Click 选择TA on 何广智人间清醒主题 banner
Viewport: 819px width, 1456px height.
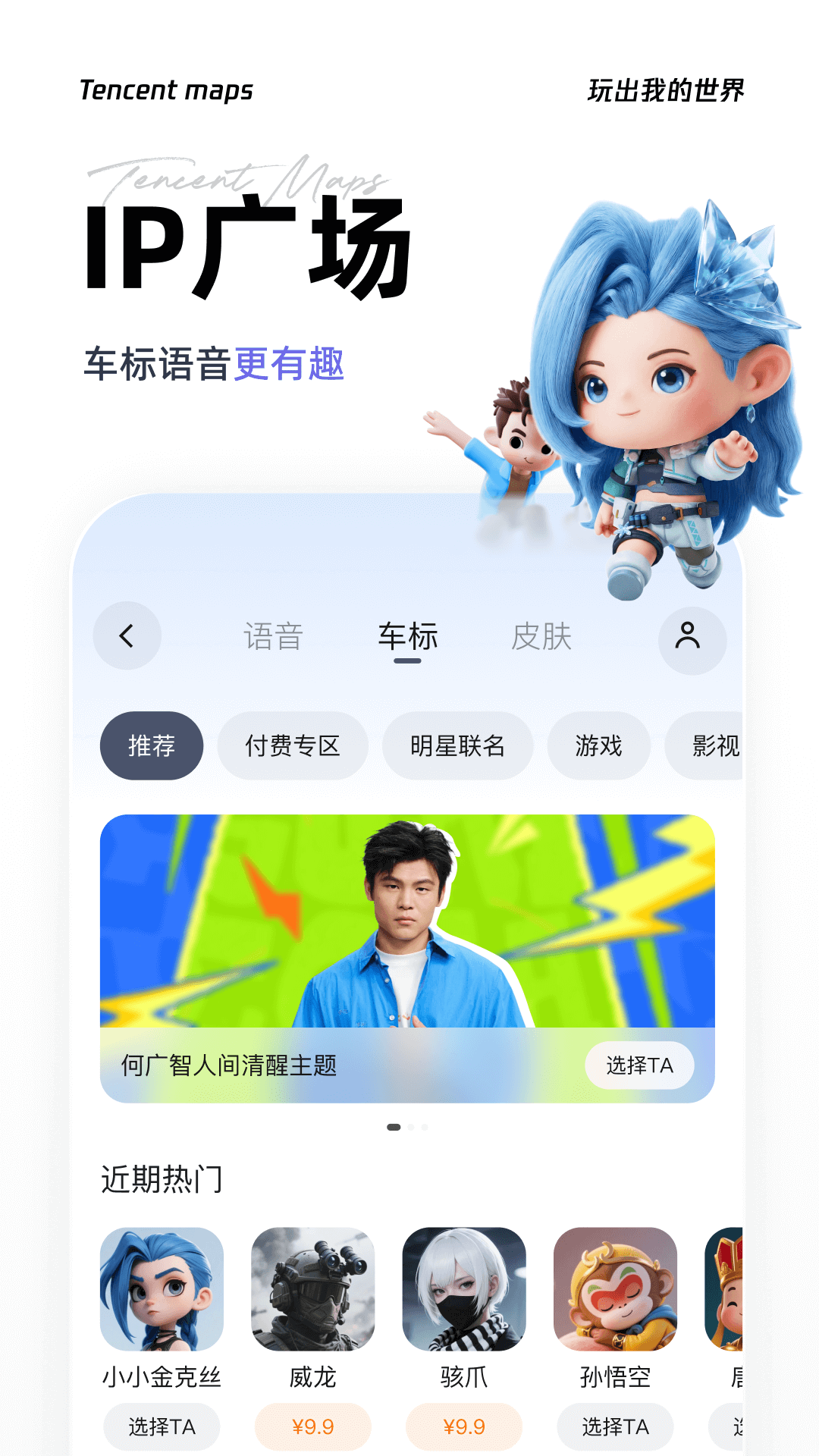(x=639, y=1065)
